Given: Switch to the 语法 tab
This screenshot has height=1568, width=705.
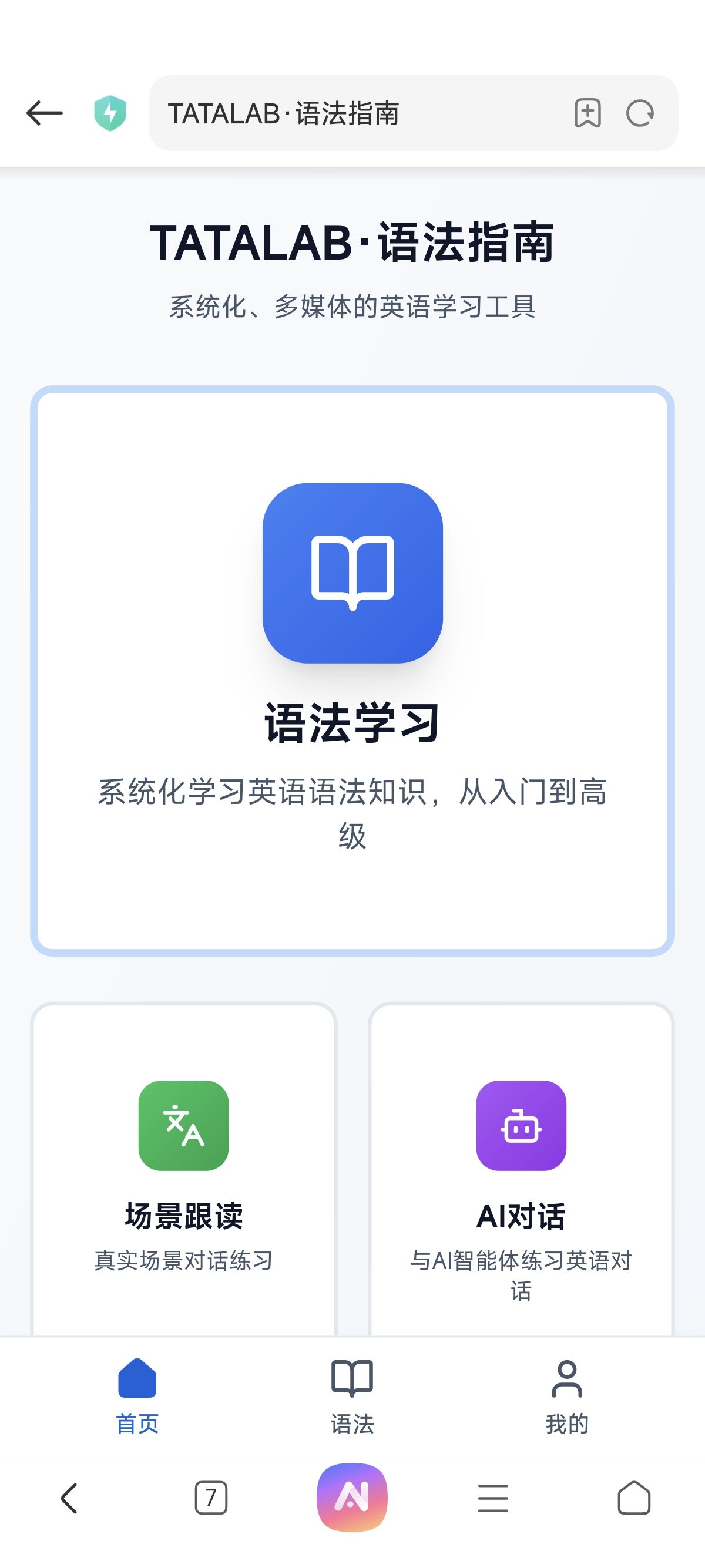Looking at the screenshot, I should click(352, 1397).
